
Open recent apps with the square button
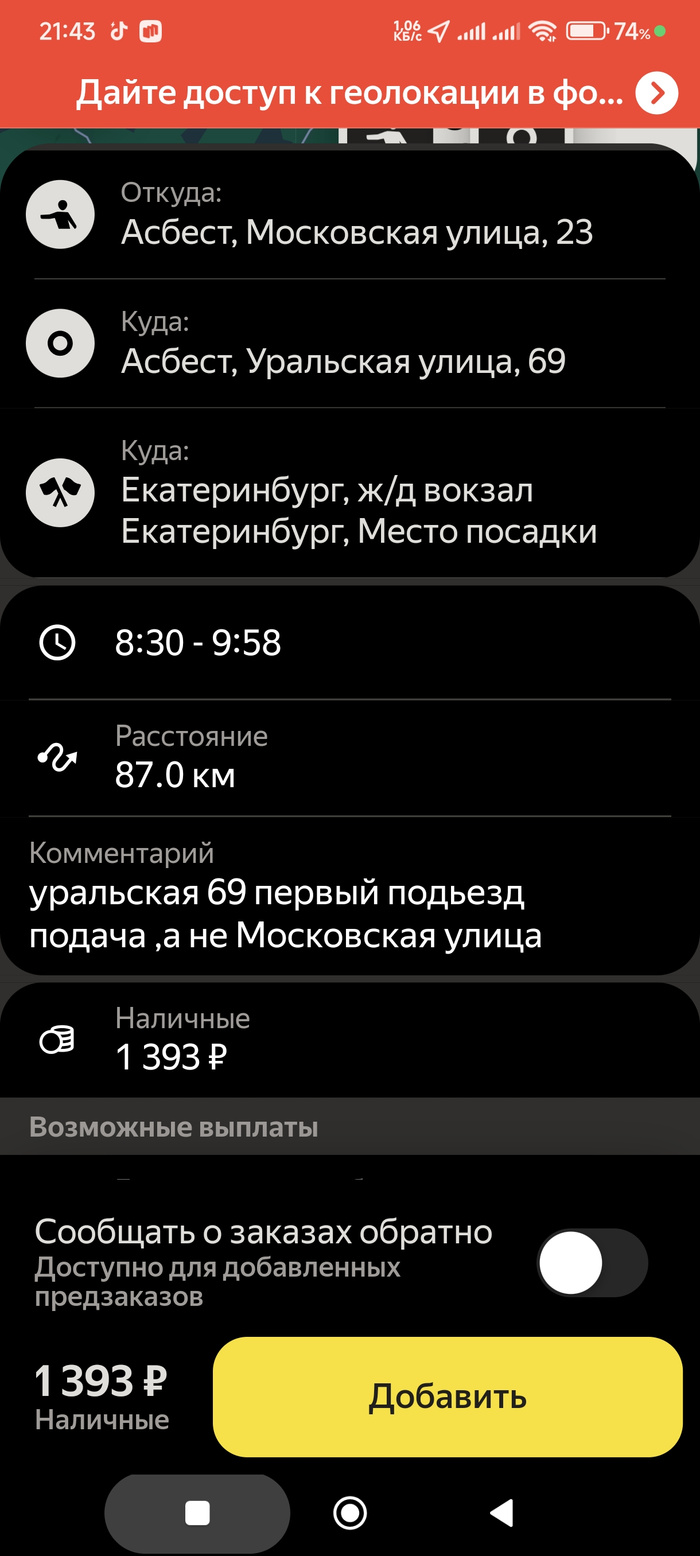click(198, 1512)
